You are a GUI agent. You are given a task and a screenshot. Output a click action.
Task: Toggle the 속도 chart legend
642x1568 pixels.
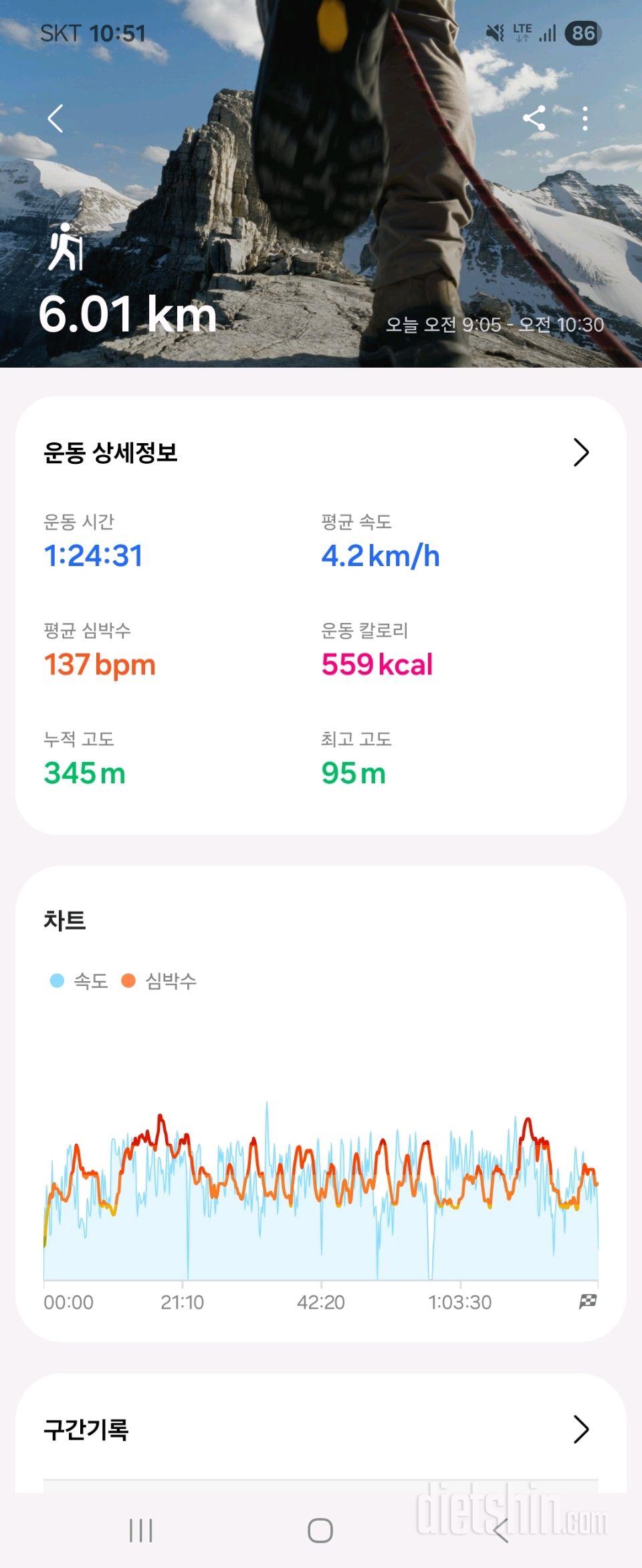pos(79,981)
